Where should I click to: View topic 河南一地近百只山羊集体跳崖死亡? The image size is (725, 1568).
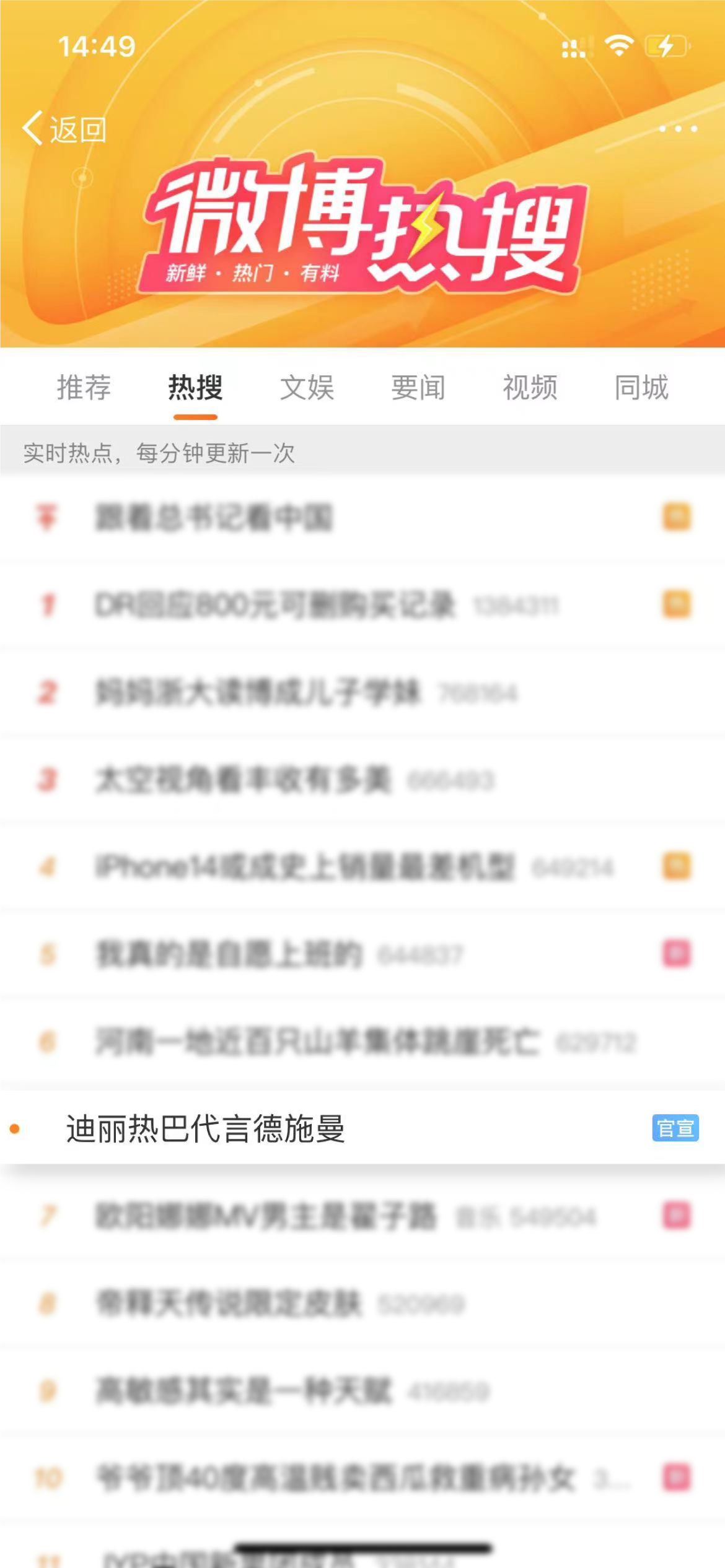[317, 1042]
